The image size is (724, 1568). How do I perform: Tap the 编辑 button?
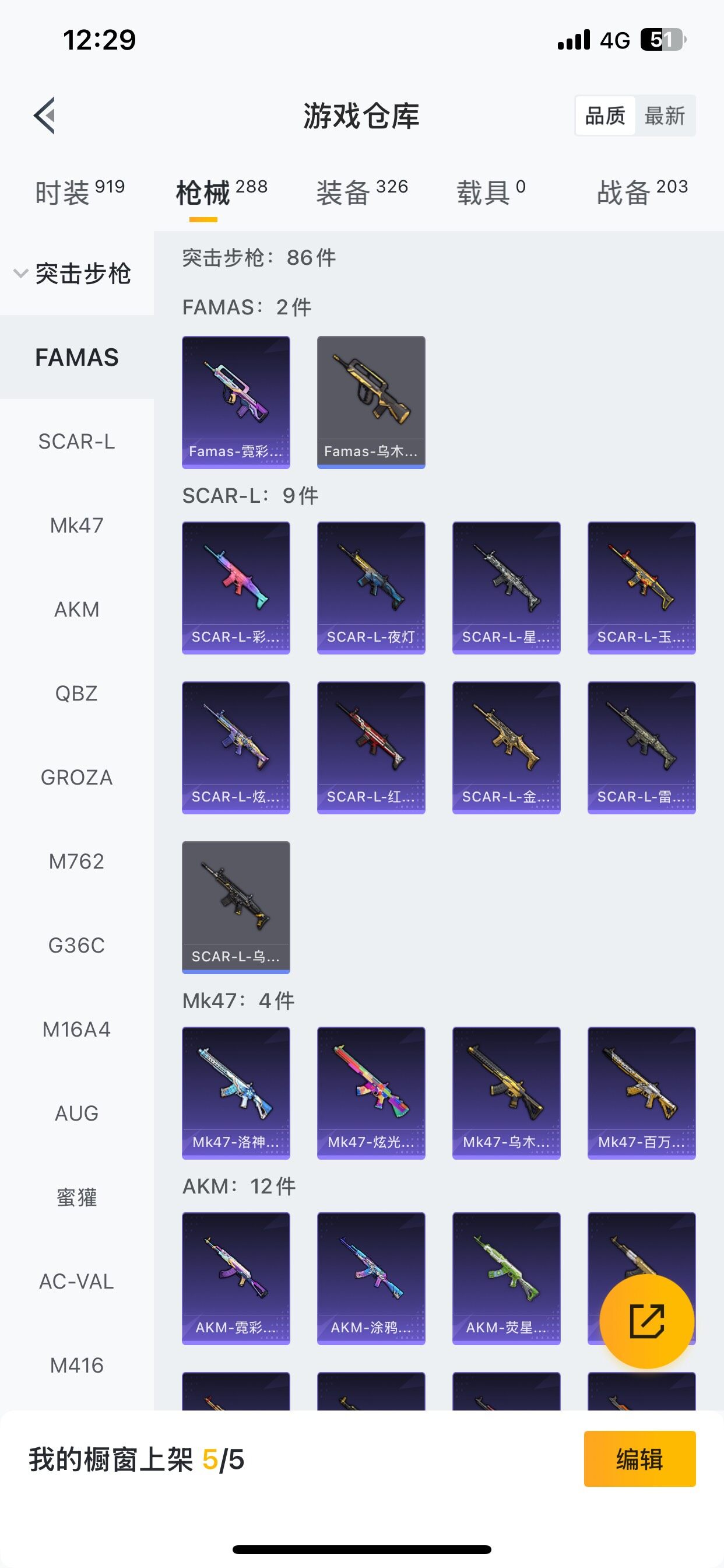[639, 1459]
